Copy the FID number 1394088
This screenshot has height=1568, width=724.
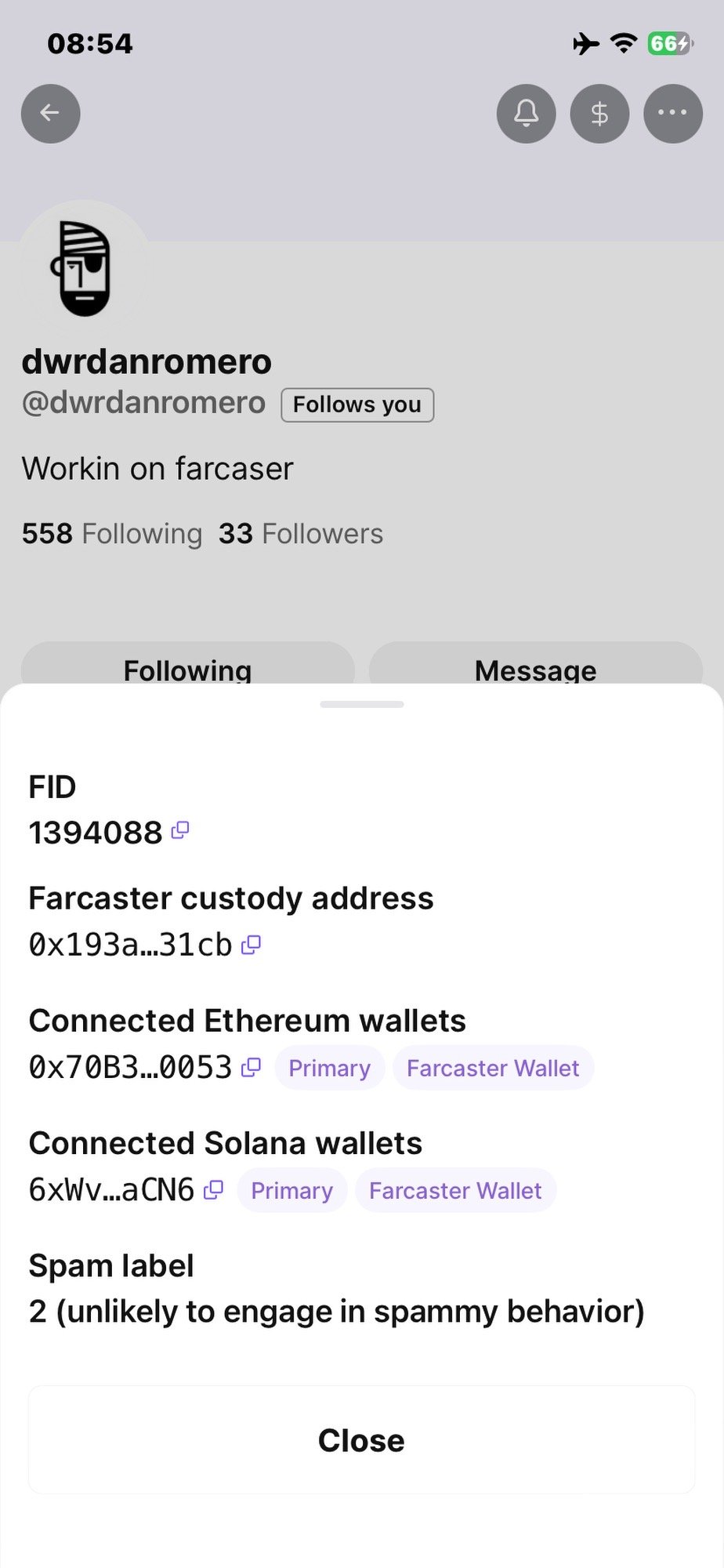[180, 830]
